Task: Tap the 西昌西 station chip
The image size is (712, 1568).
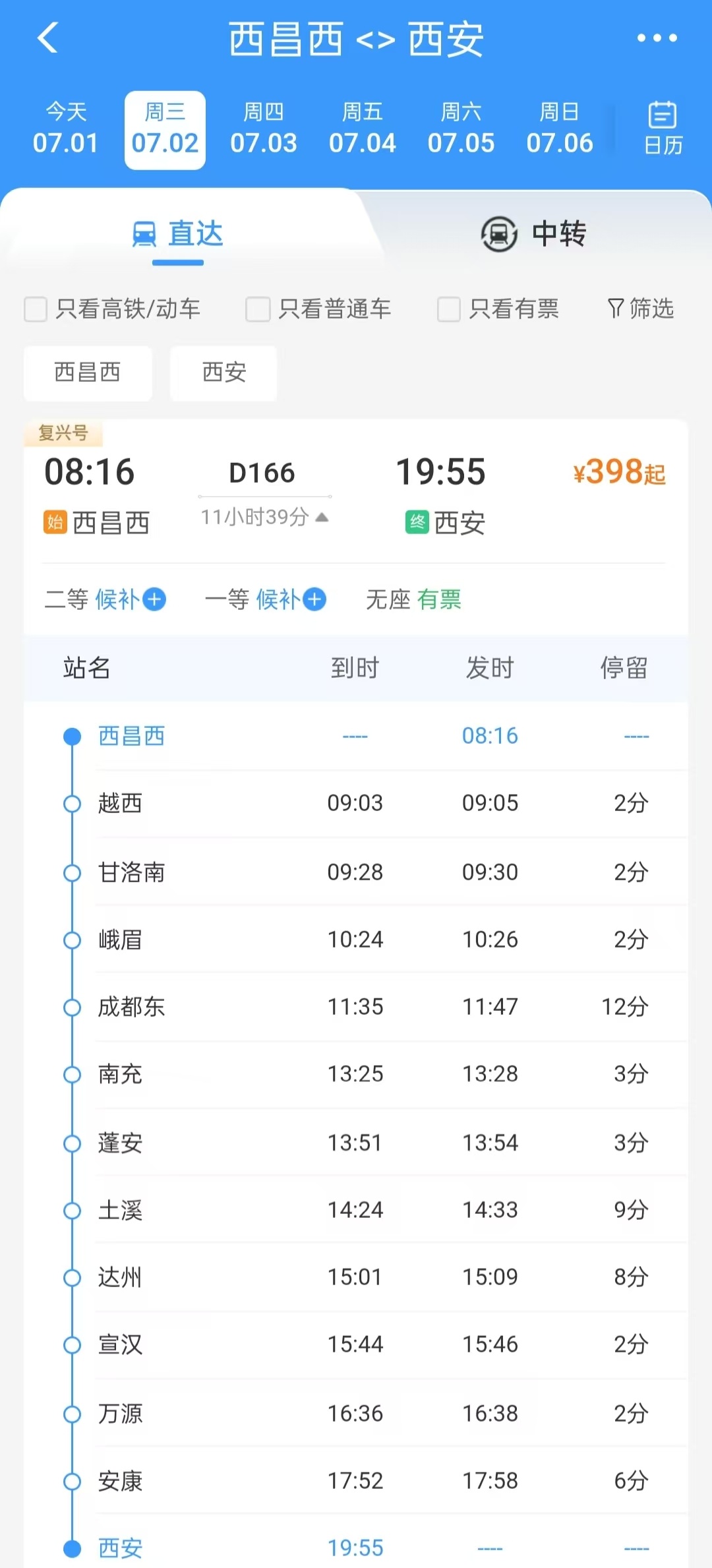Action: pos(88,373)
